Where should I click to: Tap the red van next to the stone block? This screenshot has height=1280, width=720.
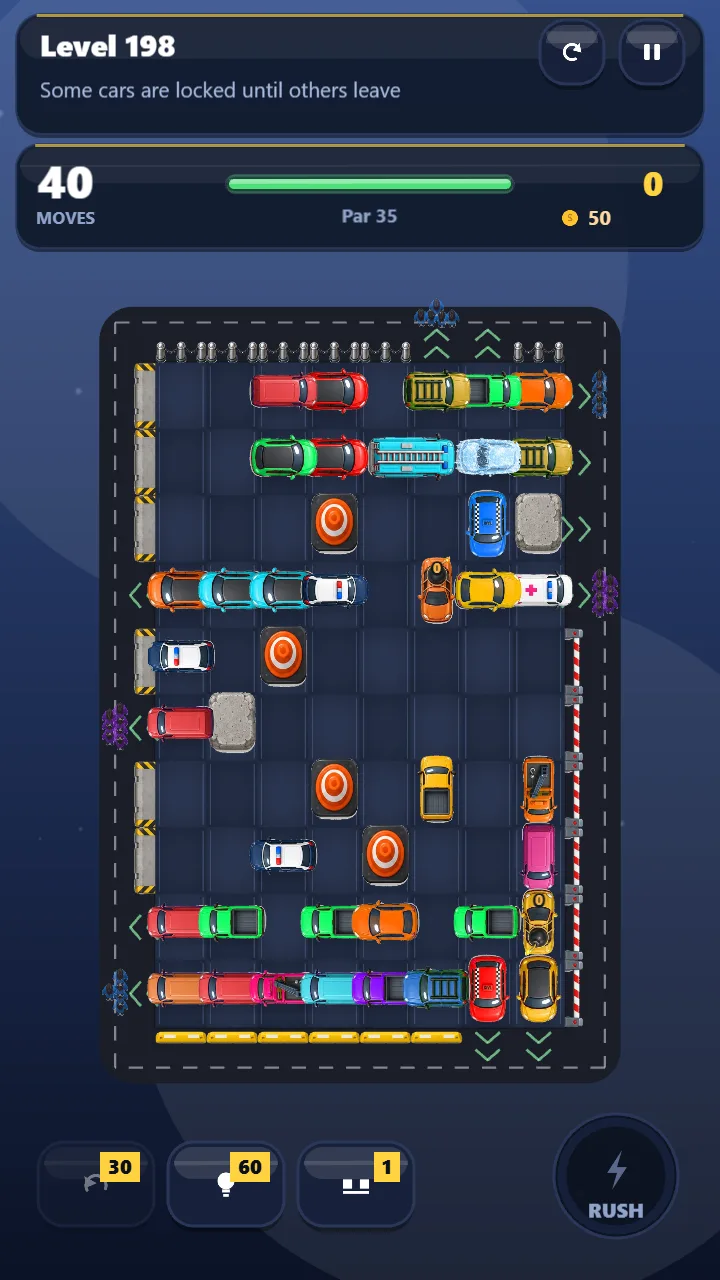click(x=181, y=723)
